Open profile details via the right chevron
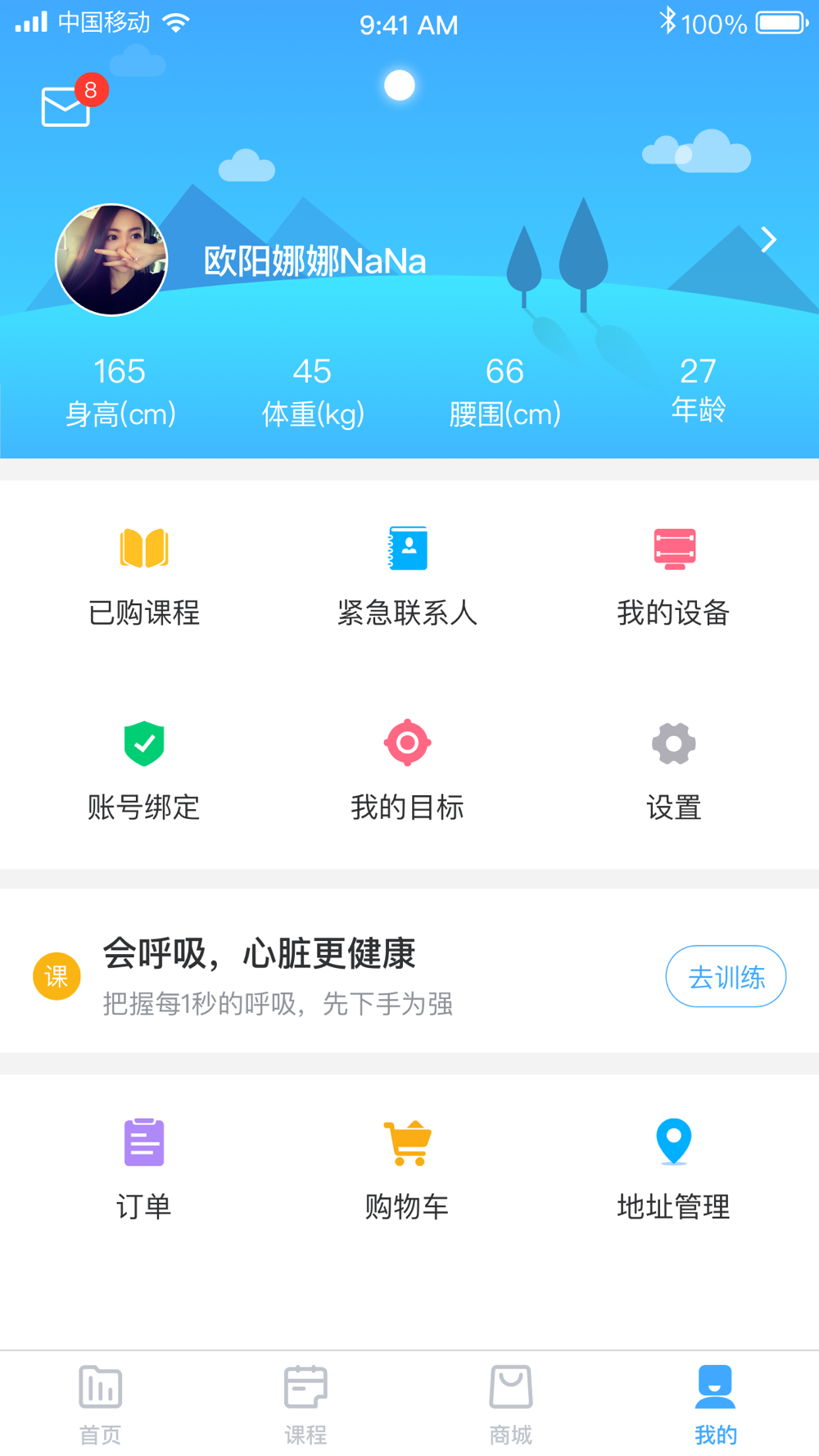Image resolution: width=819 pixels, height=1456 pixels. 768,240
